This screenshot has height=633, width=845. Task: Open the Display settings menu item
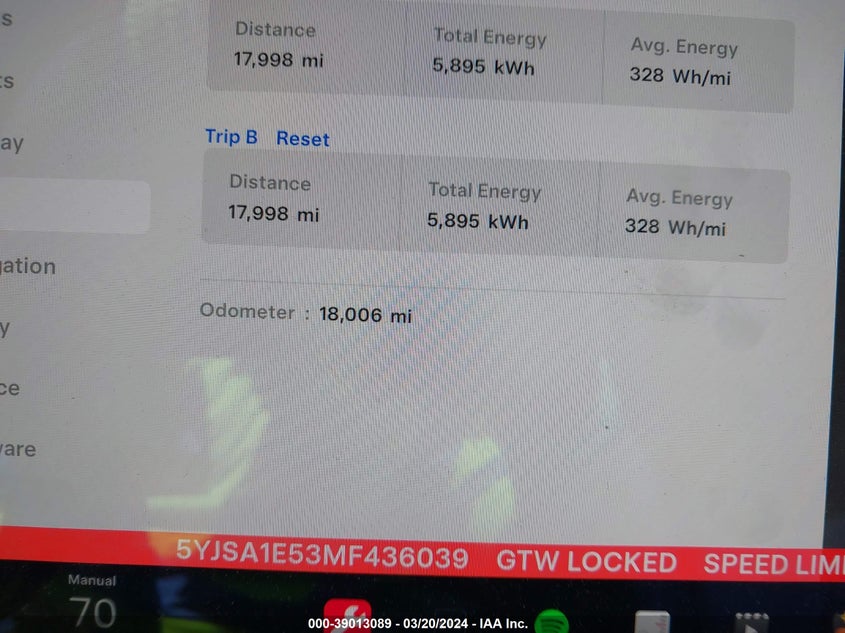[12, 143]
